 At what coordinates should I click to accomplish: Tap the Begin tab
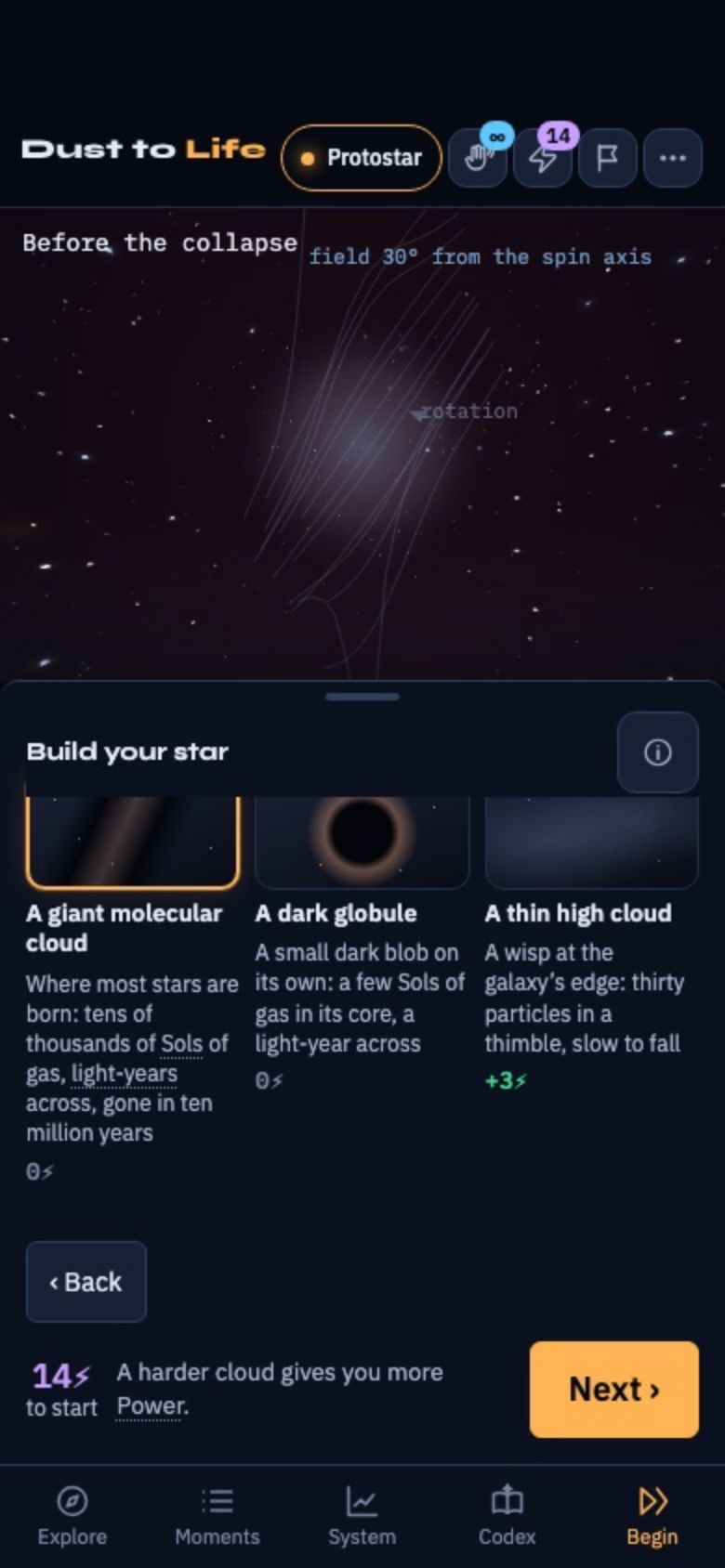click(x=652, y=1516)
